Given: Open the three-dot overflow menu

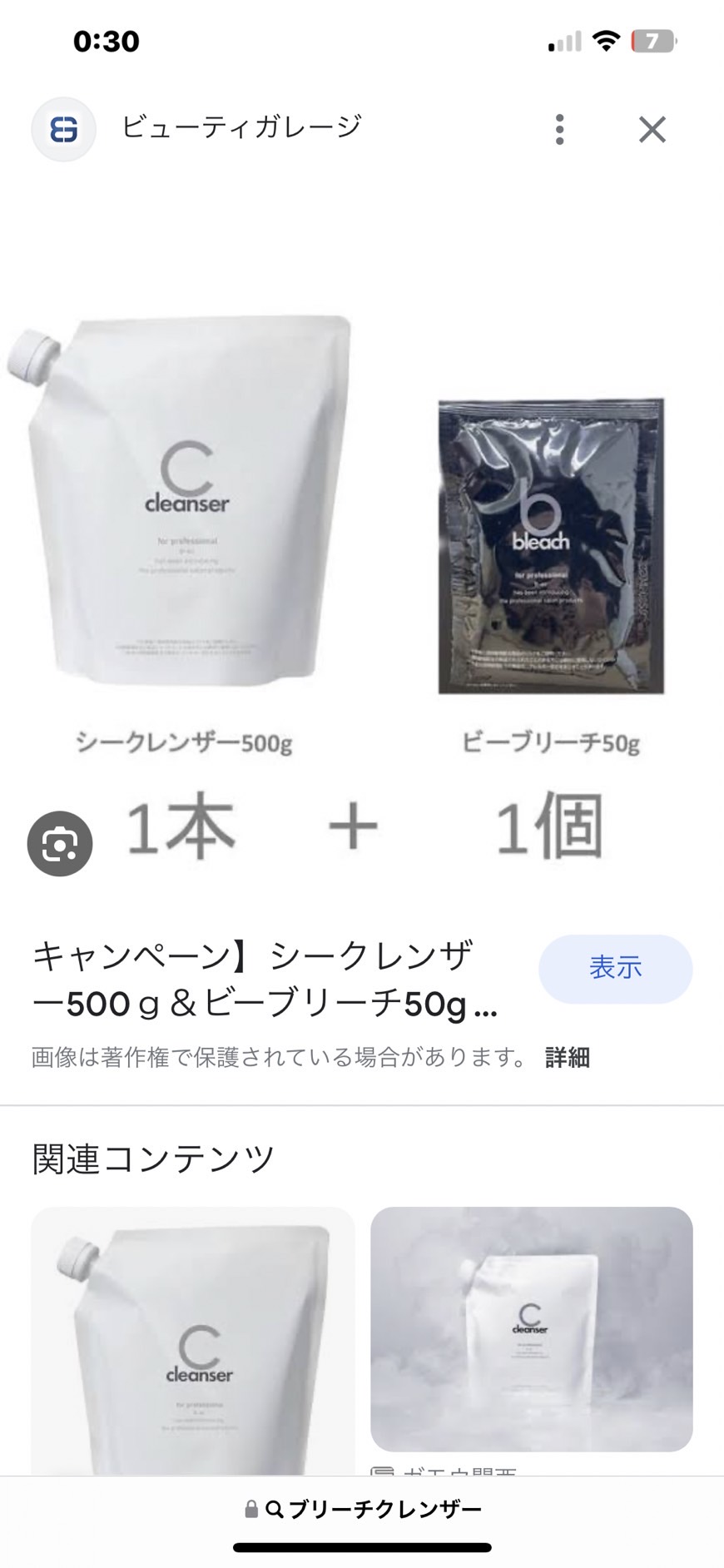Looking at the screenshot, I should [x=559, y=129].
